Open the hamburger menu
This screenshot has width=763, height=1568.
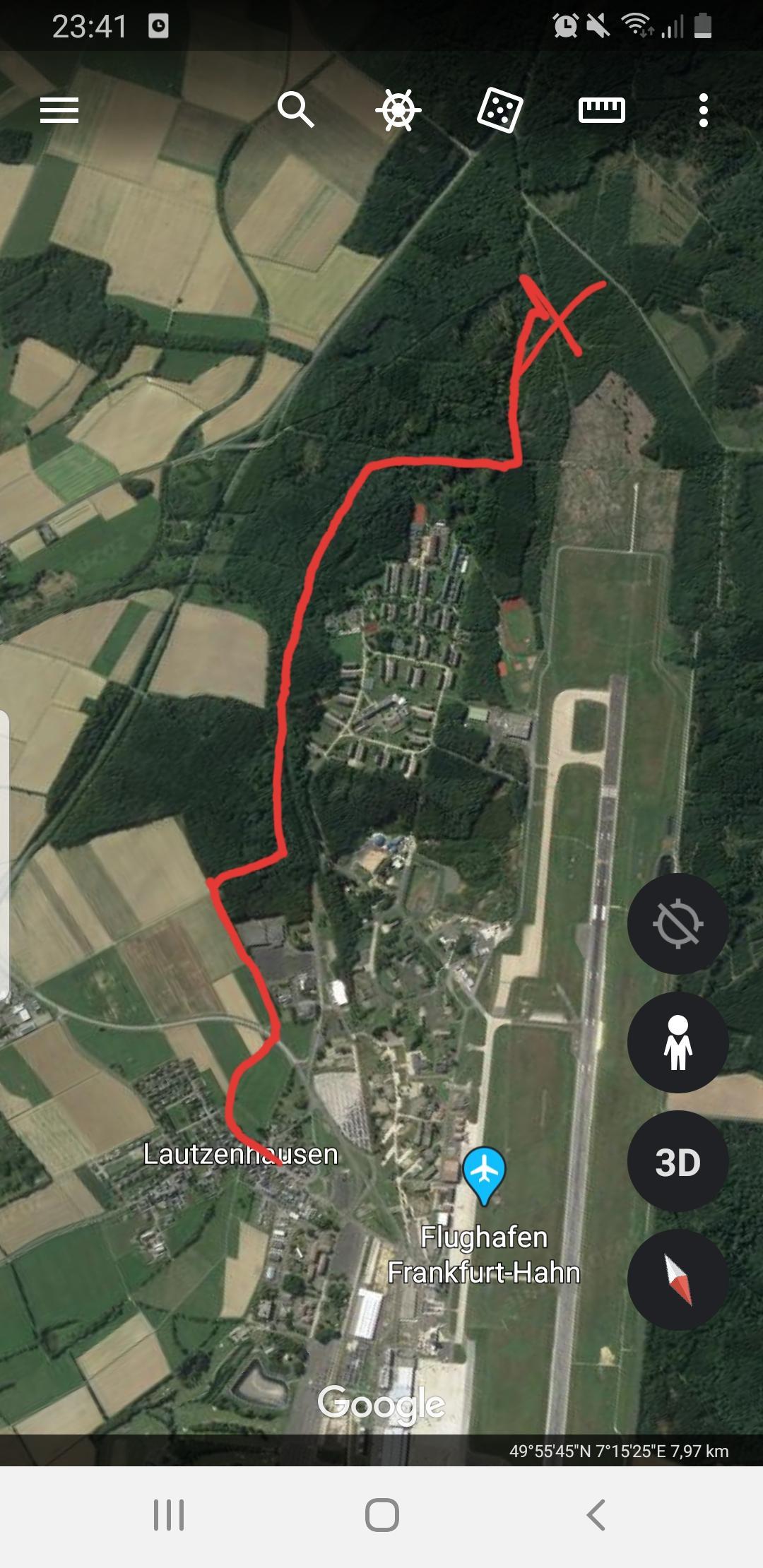point(59,110)
